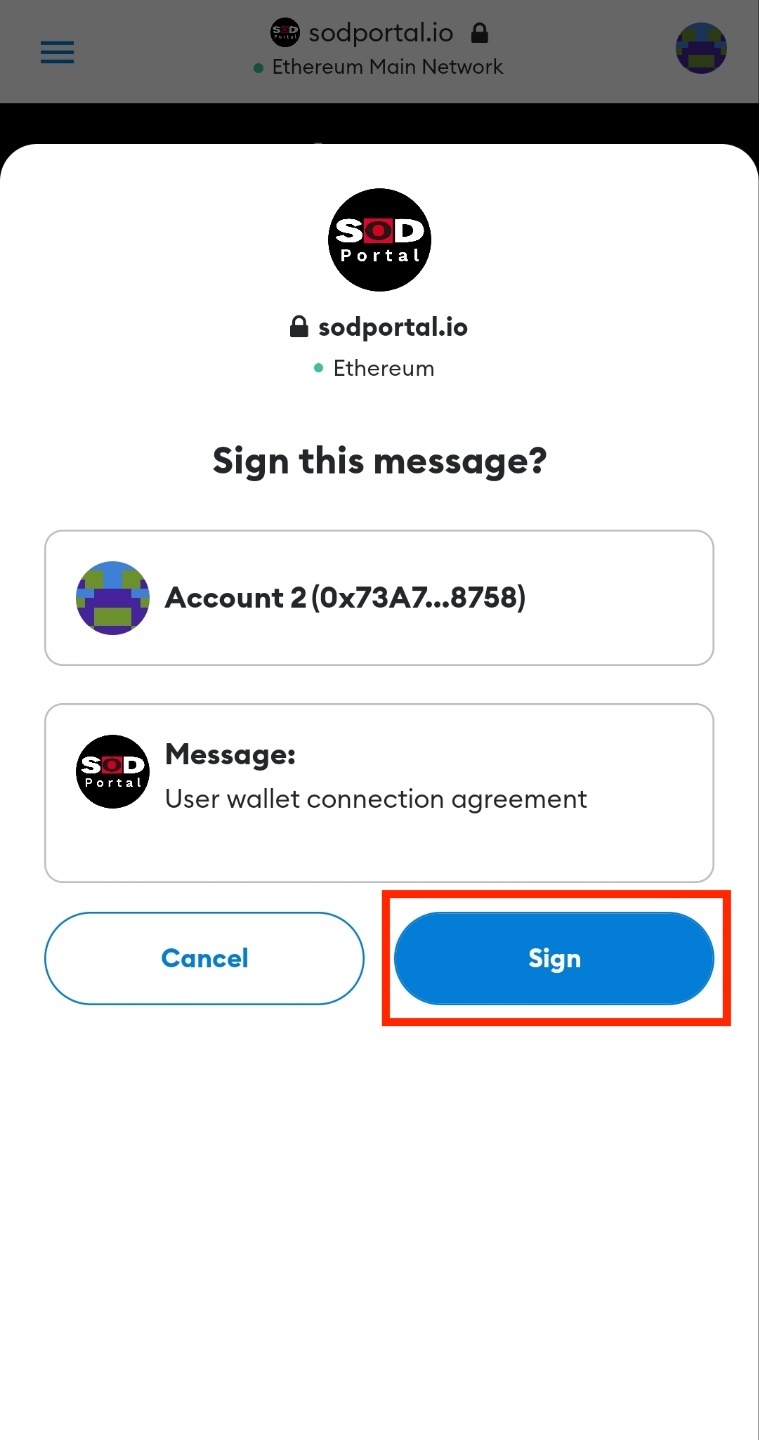
Task: Open the hamburger drawer menu
Action: [57, 51]
